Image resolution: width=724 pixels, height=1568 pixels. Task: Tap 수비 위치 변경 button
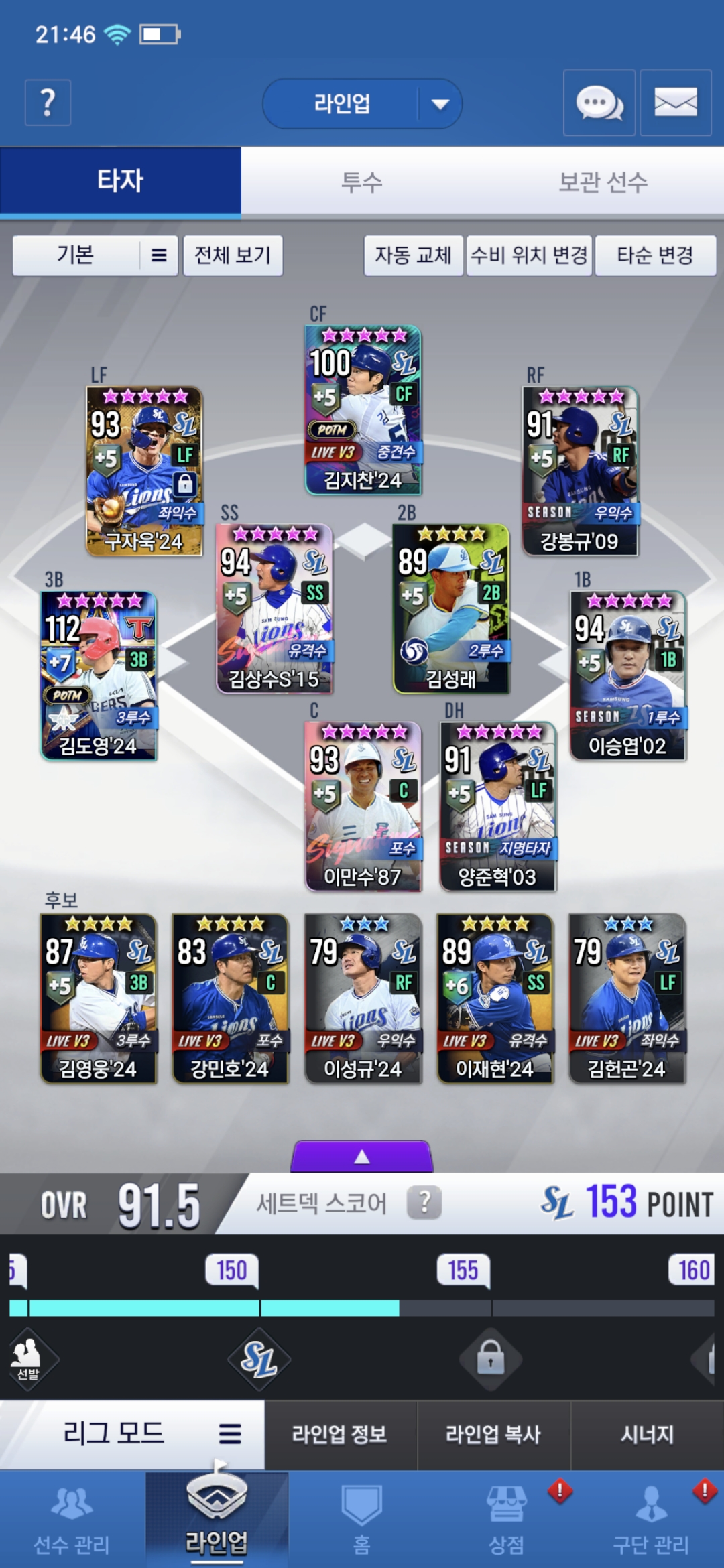point(529,255)
